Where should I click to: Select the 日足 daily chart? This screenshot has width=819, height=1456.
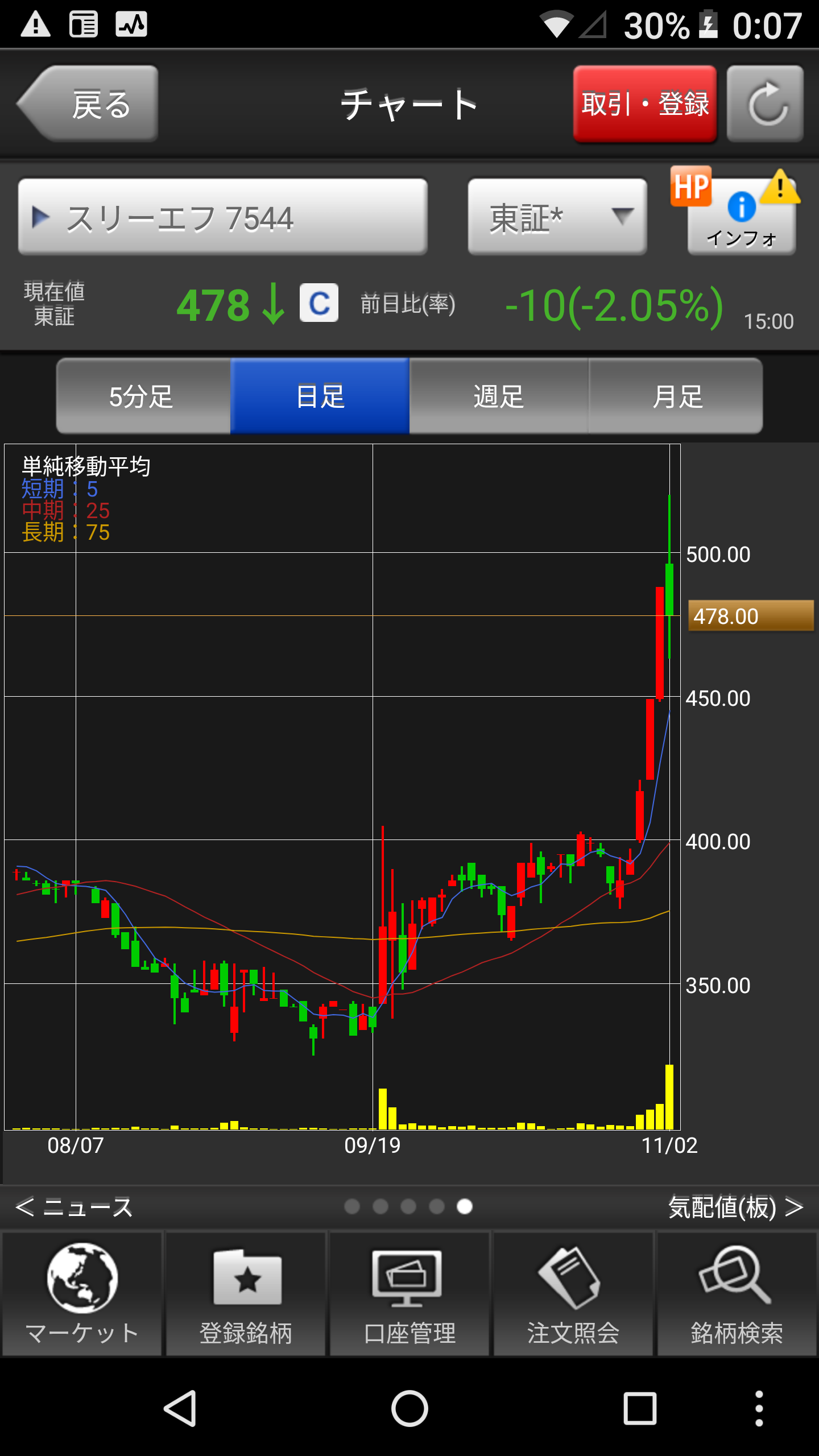320,396
